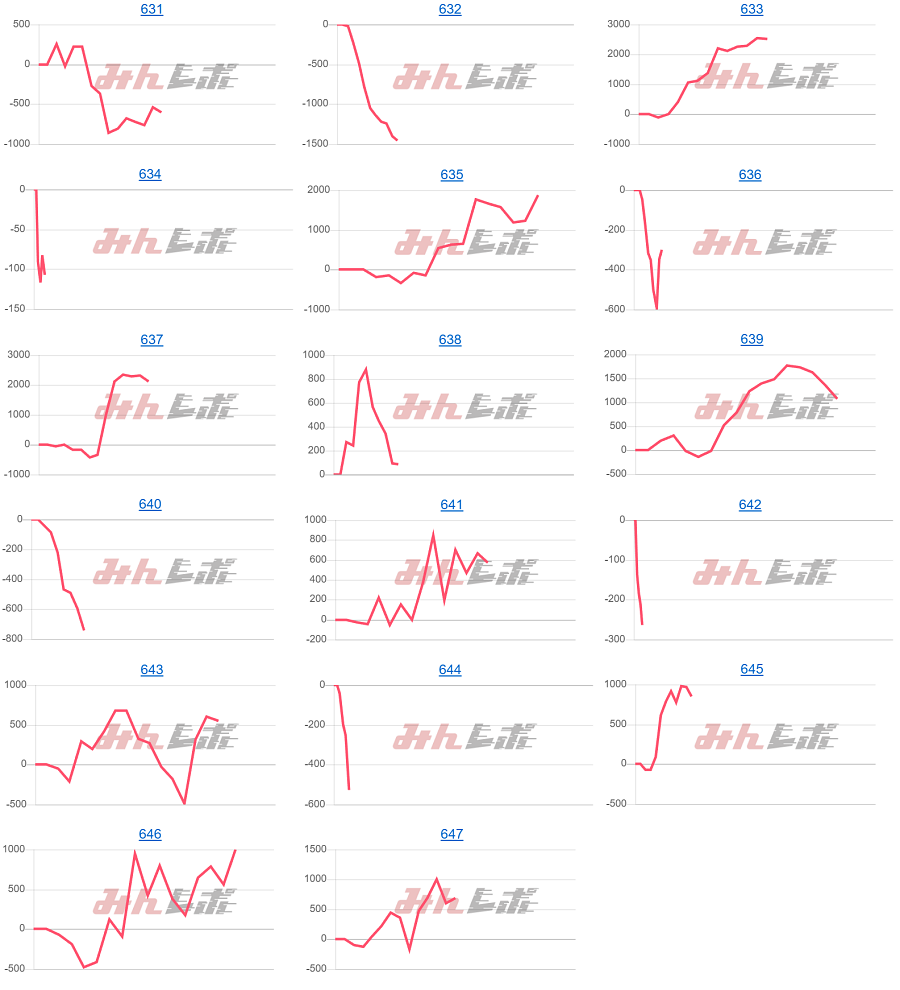
Task: Open machine number 633
Action: pos(751,10)
